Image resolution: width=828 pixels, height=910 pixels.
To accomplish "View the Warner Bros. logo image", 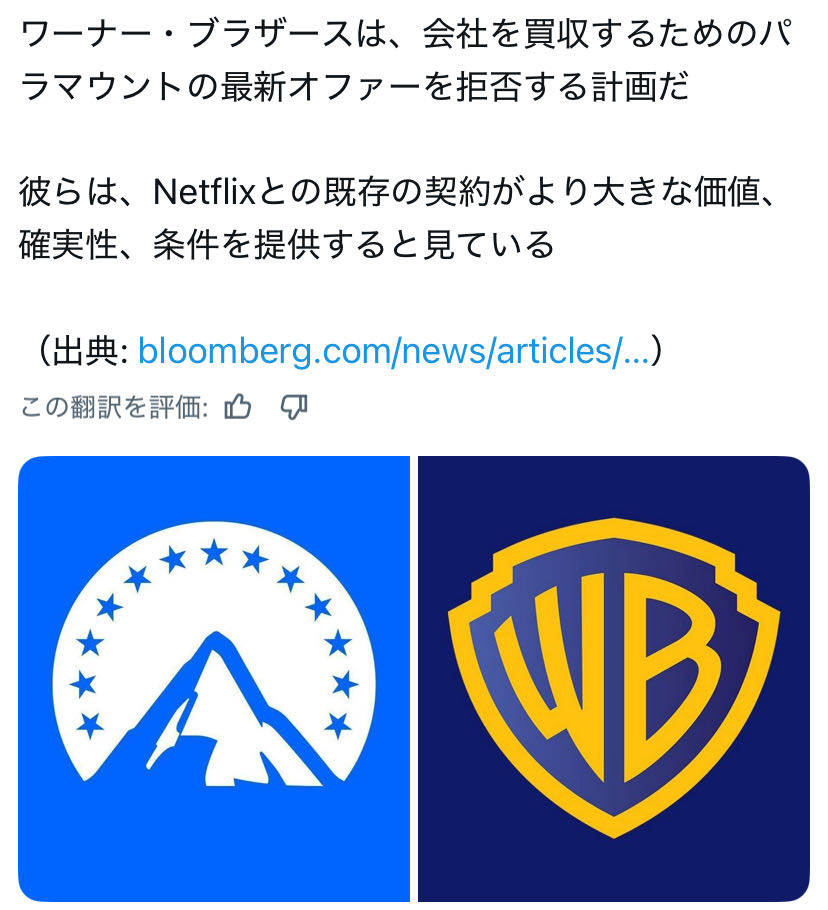I will point(613,678).
